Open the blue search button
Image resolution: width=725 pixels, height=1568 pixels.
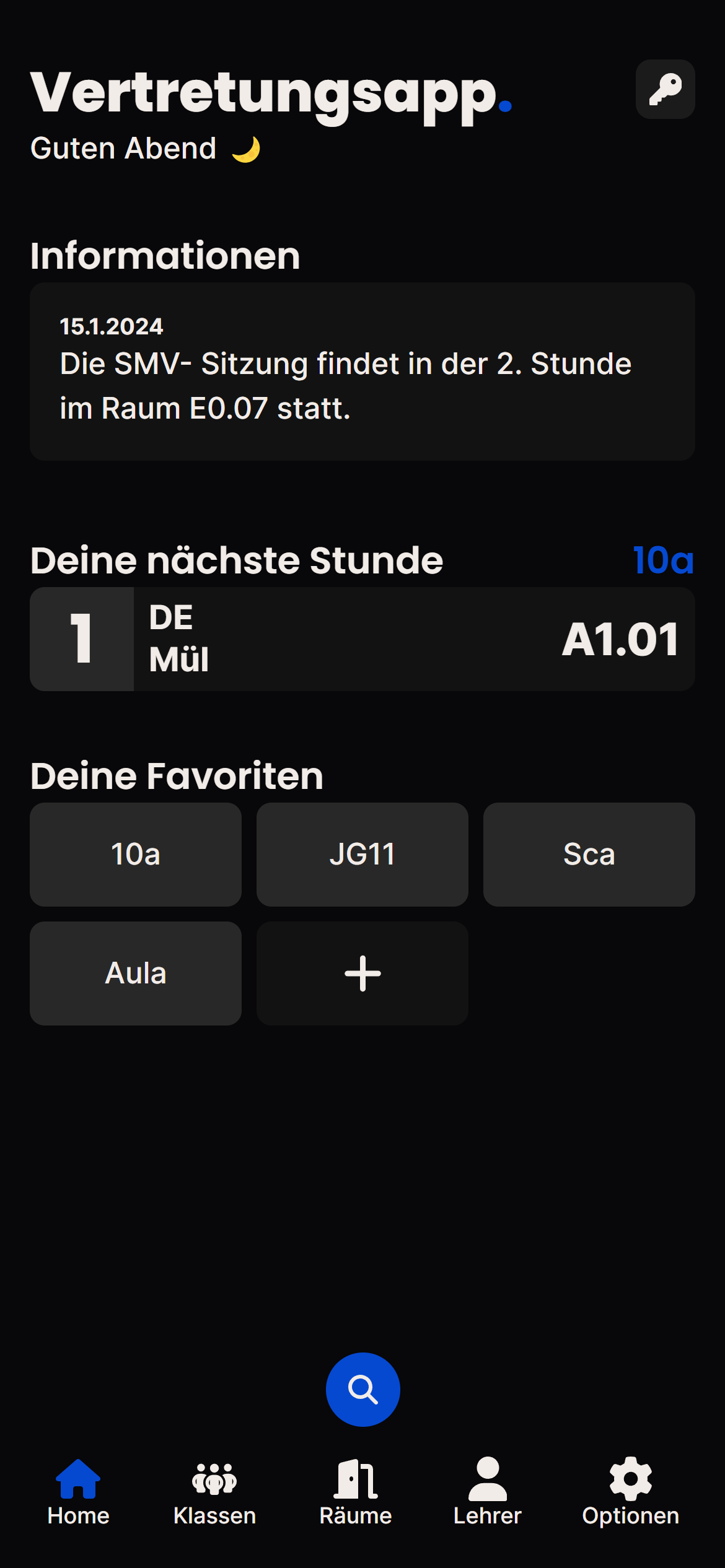point(362,1389)
